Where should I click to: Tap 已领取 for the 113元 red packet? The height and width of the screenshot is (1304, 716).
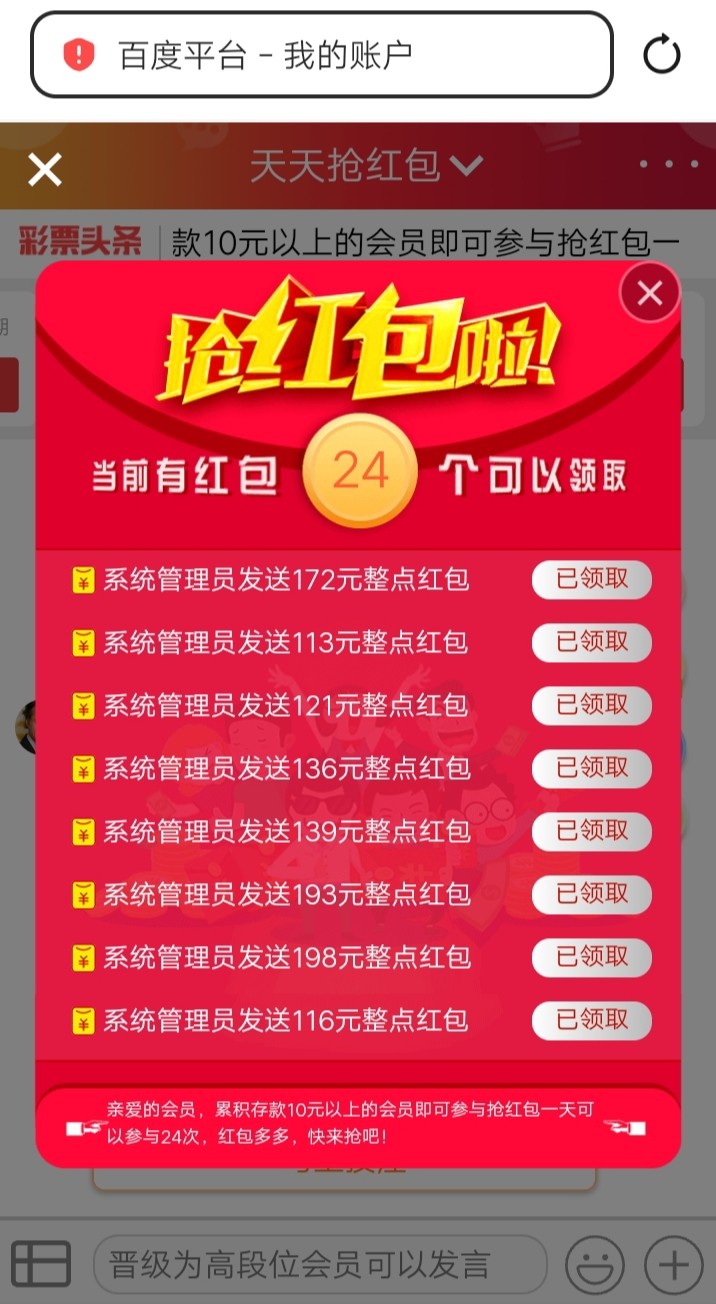pyautogui.click(x=592, y=642)
